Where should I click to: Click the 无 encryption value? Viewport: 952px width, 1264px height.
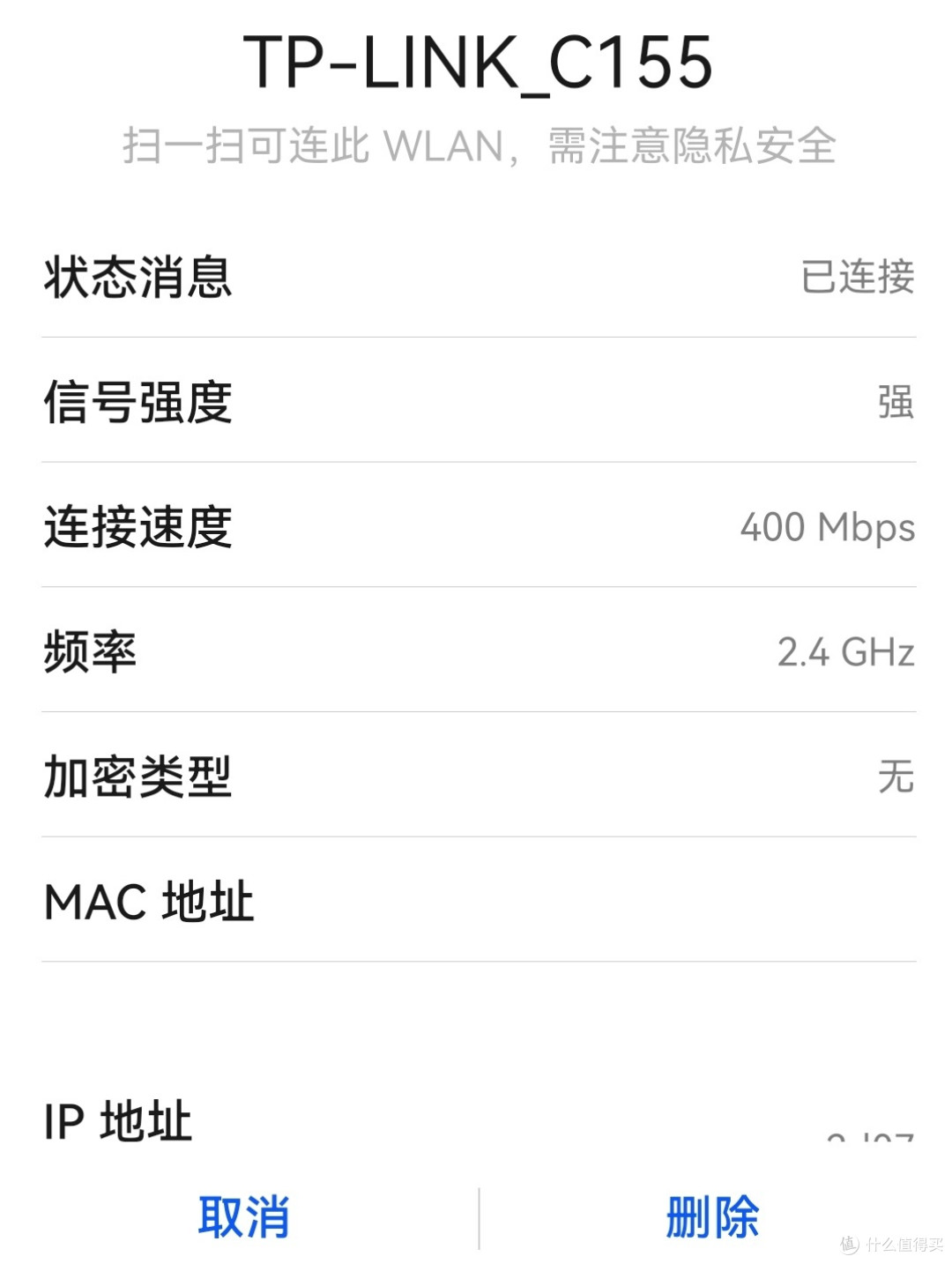point(896,777)
